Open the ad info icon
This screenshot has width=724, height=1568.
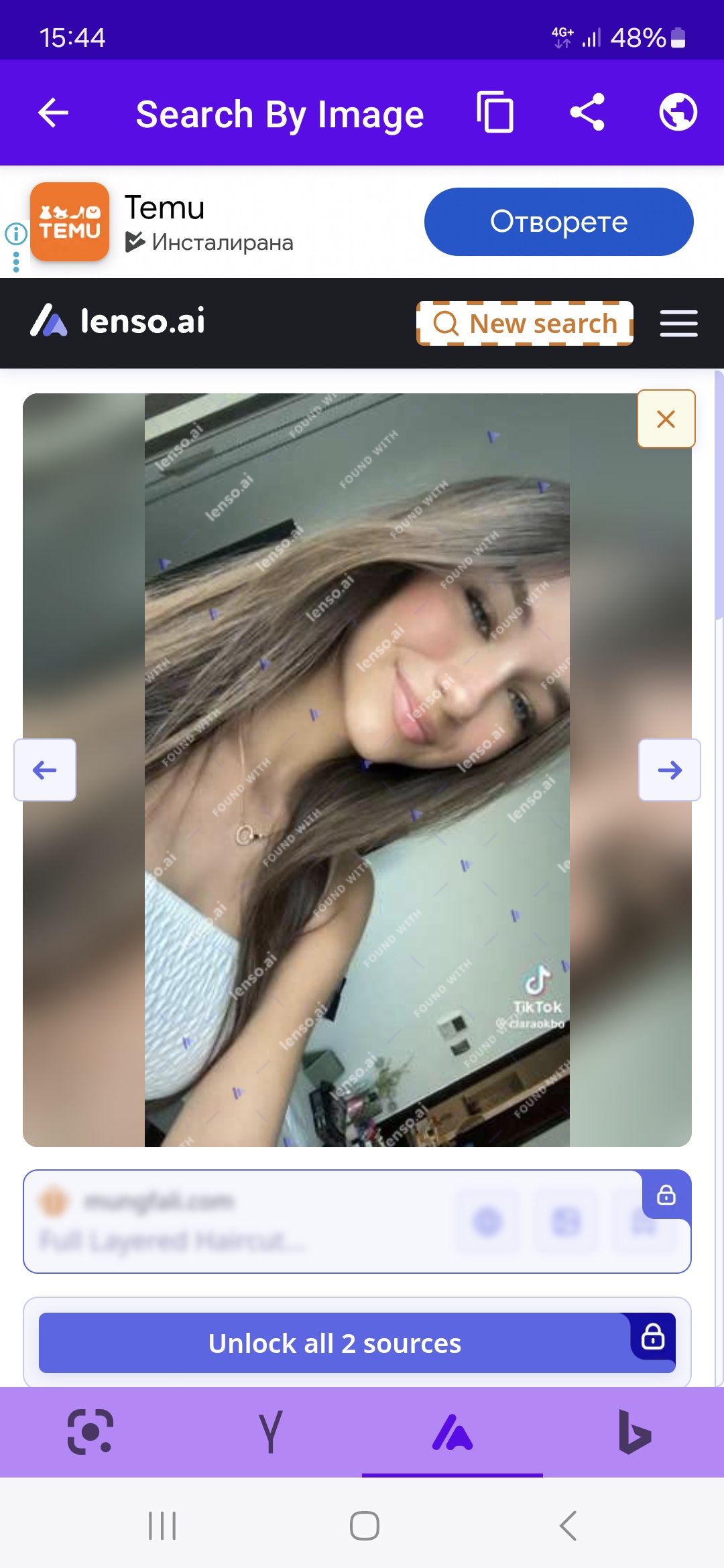(x=16, y=234)
